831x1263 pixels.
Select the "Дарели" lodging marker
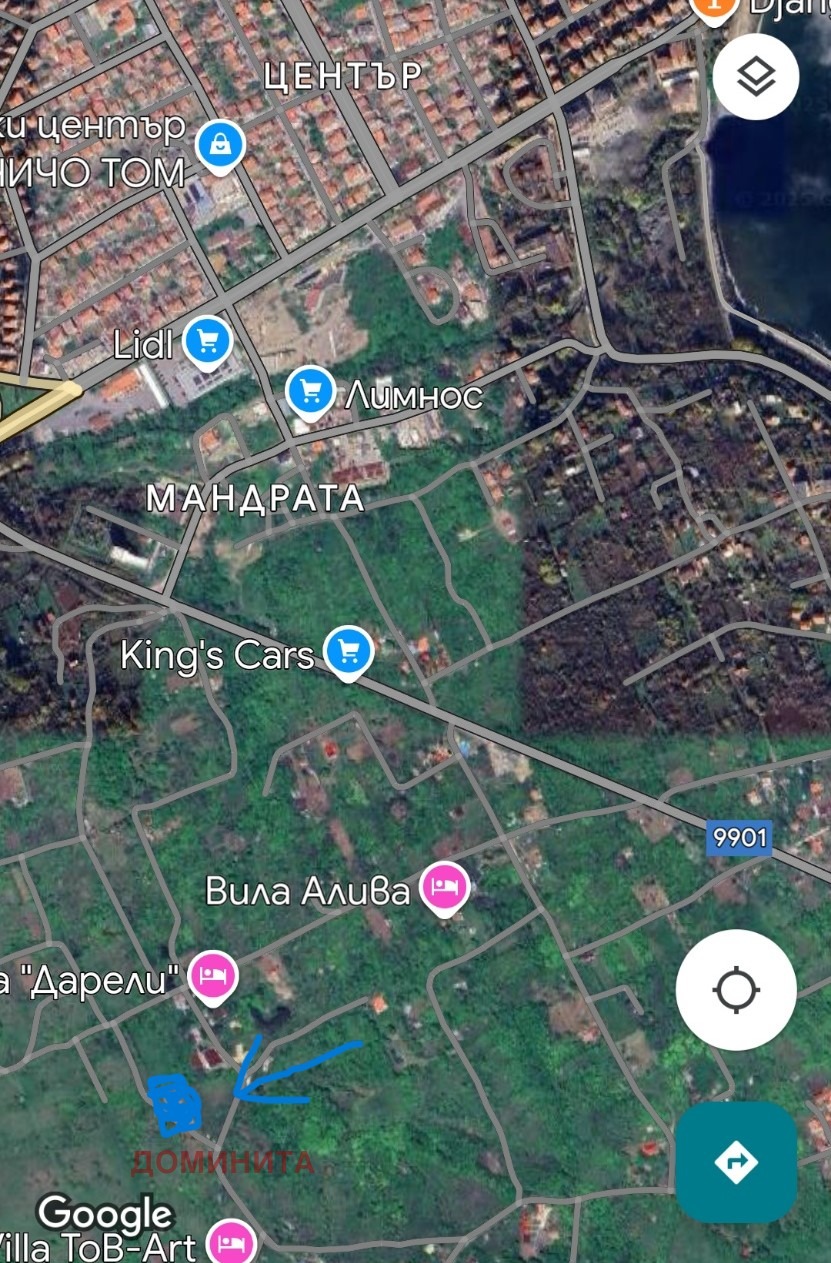tap(213, 976)
